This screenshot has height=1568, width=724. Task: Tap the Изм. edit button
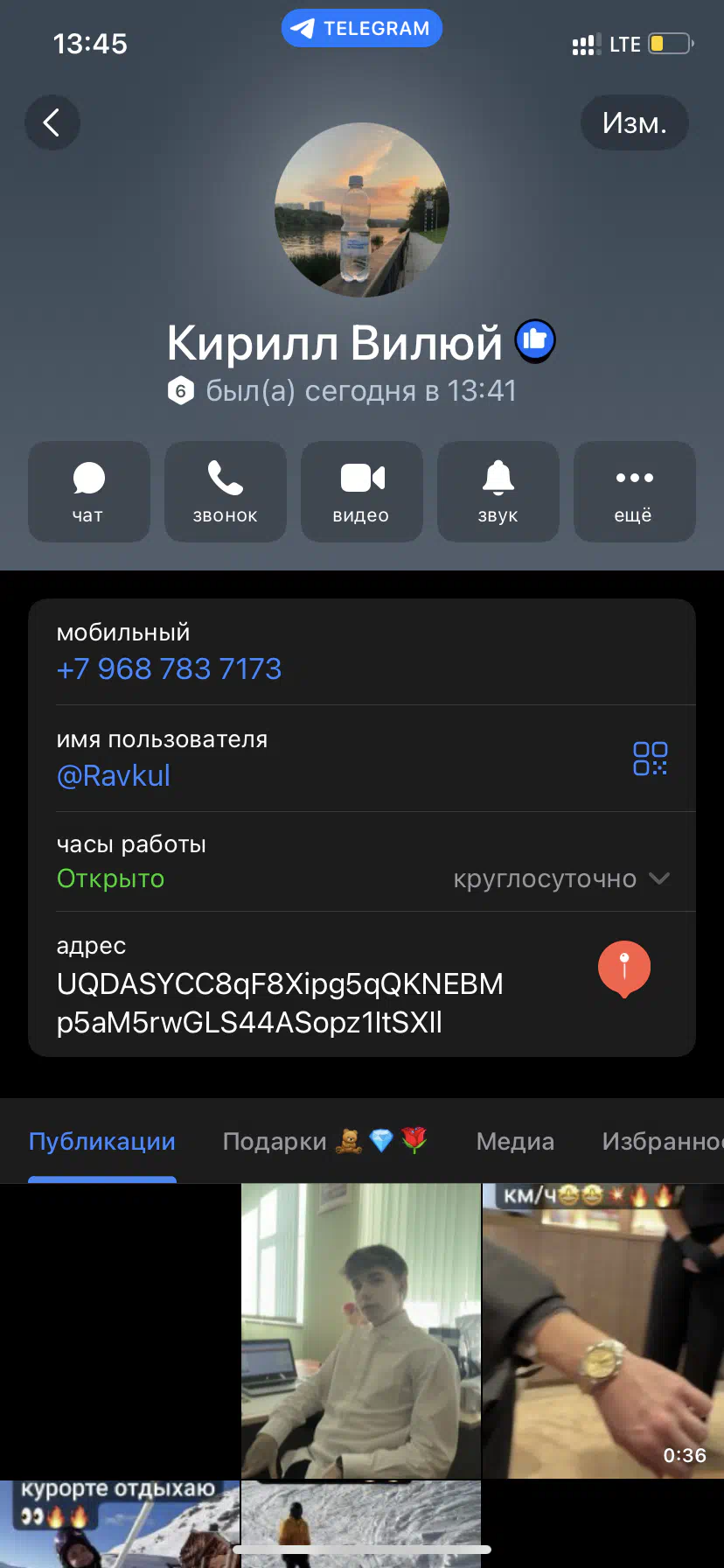click(x=634, y=122)
